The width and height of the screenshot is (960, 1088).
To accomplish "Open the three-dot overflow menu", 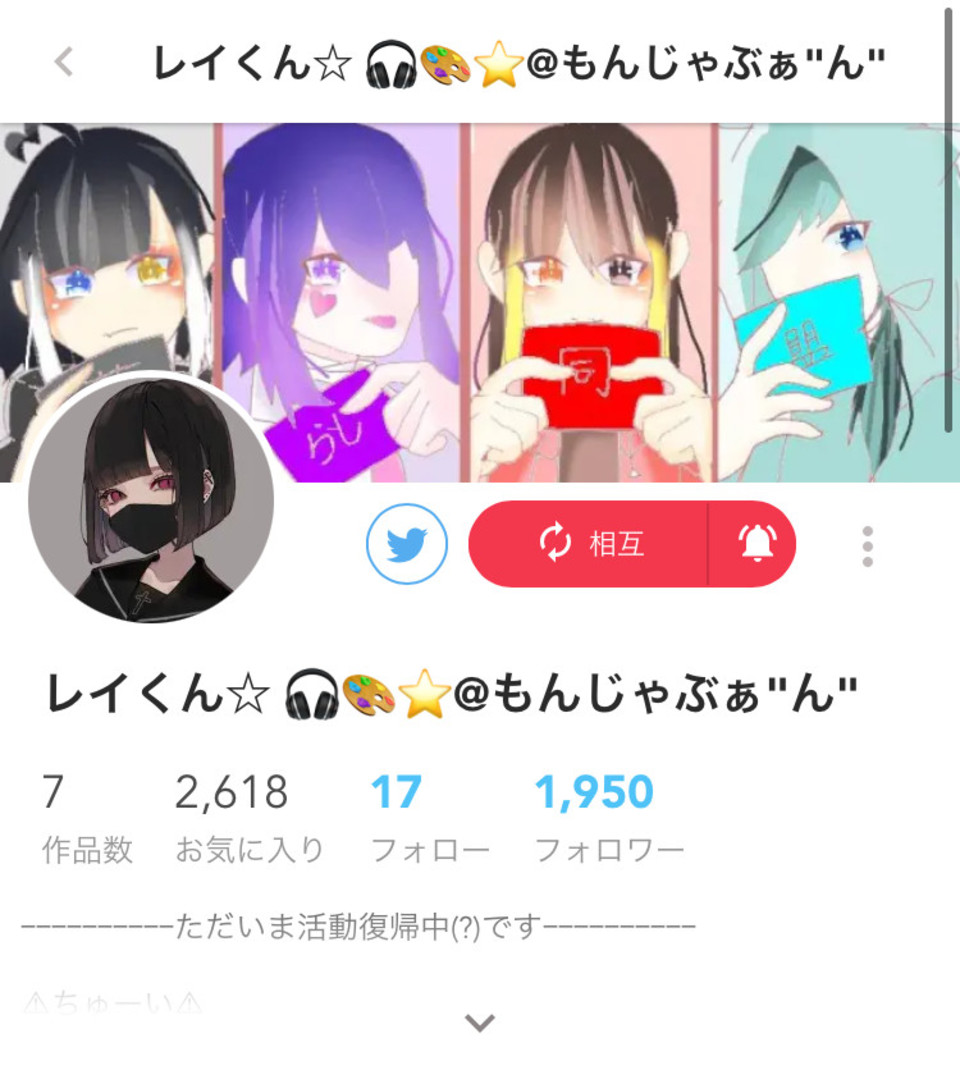I will click(x=867, y=546).
